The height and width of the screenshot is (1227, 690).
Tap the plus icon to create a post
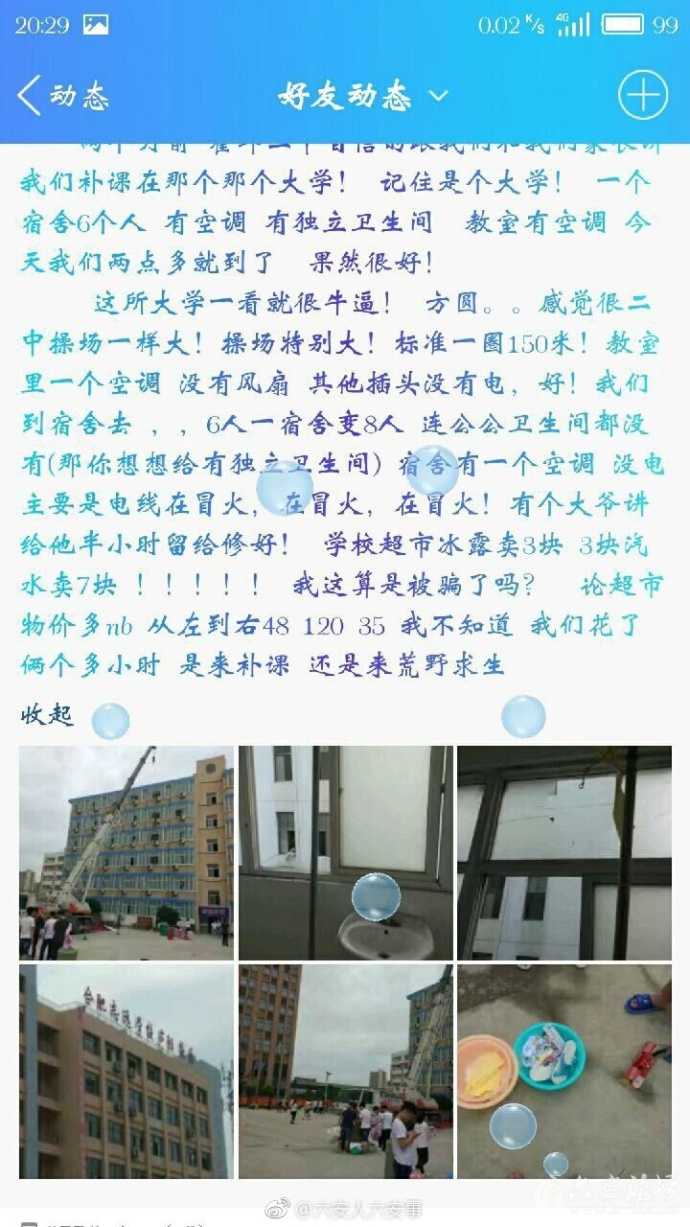tap(642, 96)
